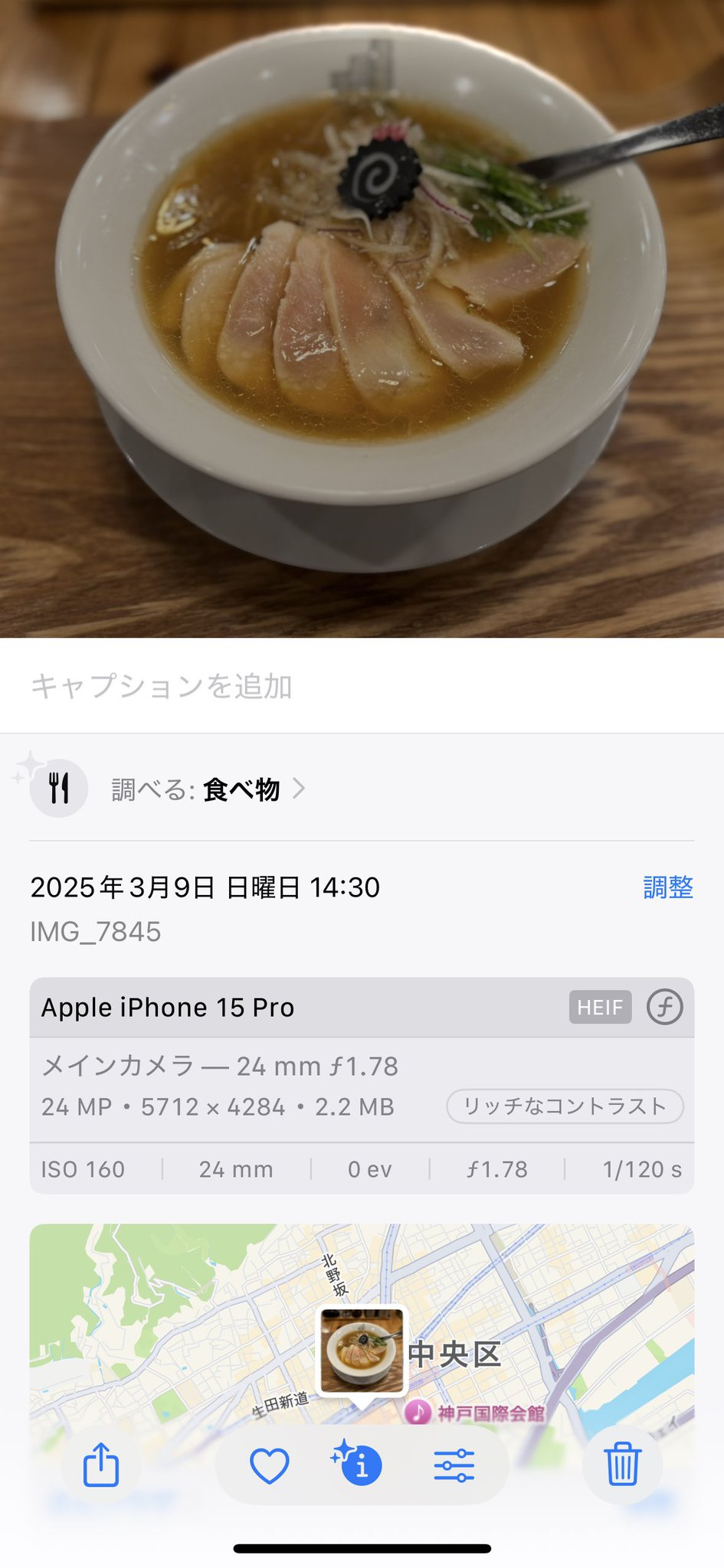This screenshot has width=724, height=1568.
Task: Add a caption in キャプションを追加 field
Action: pos(362,686)
